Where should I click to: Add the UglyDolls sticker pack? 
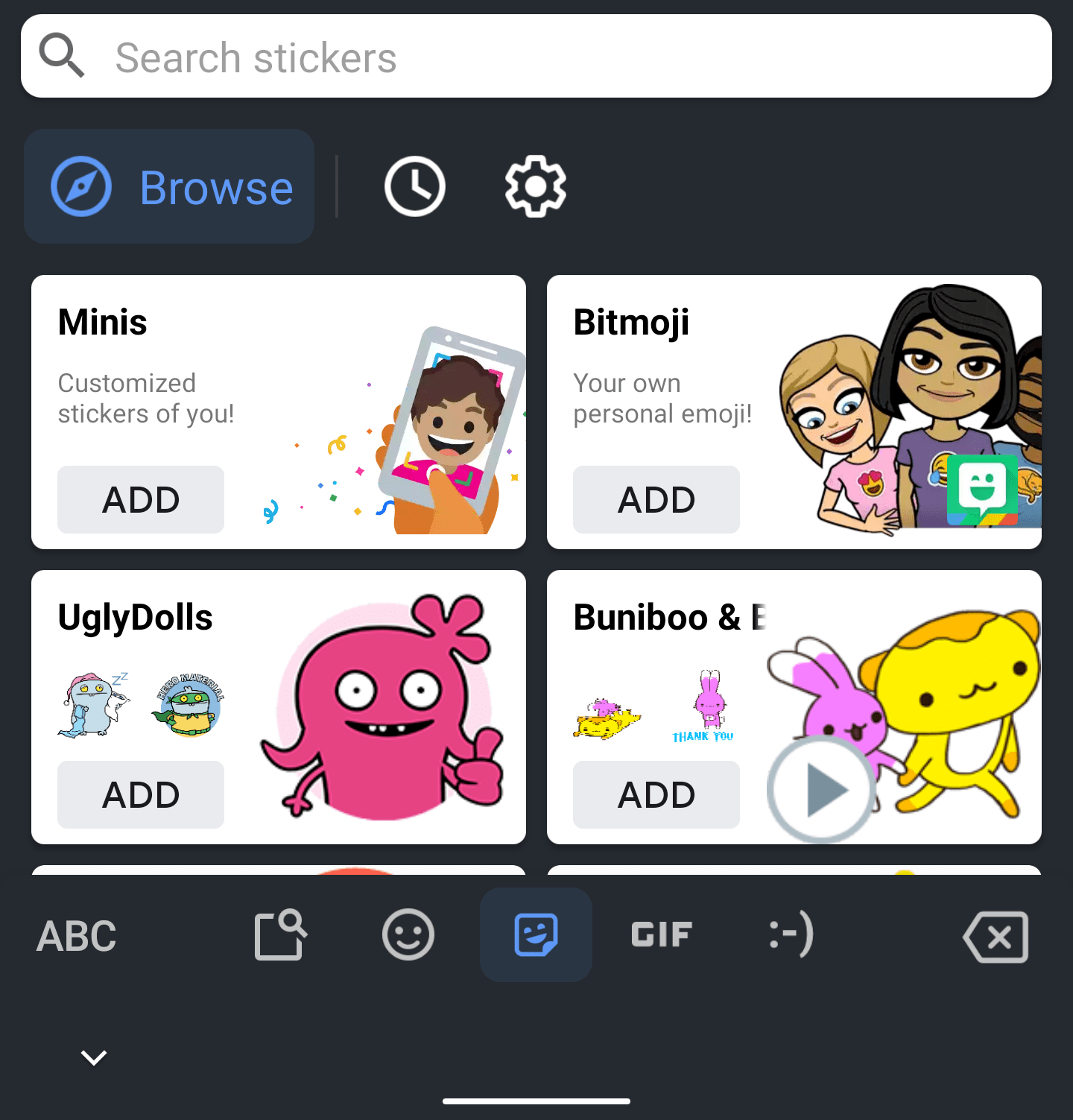pyautogui.click(x=140, y=794)
